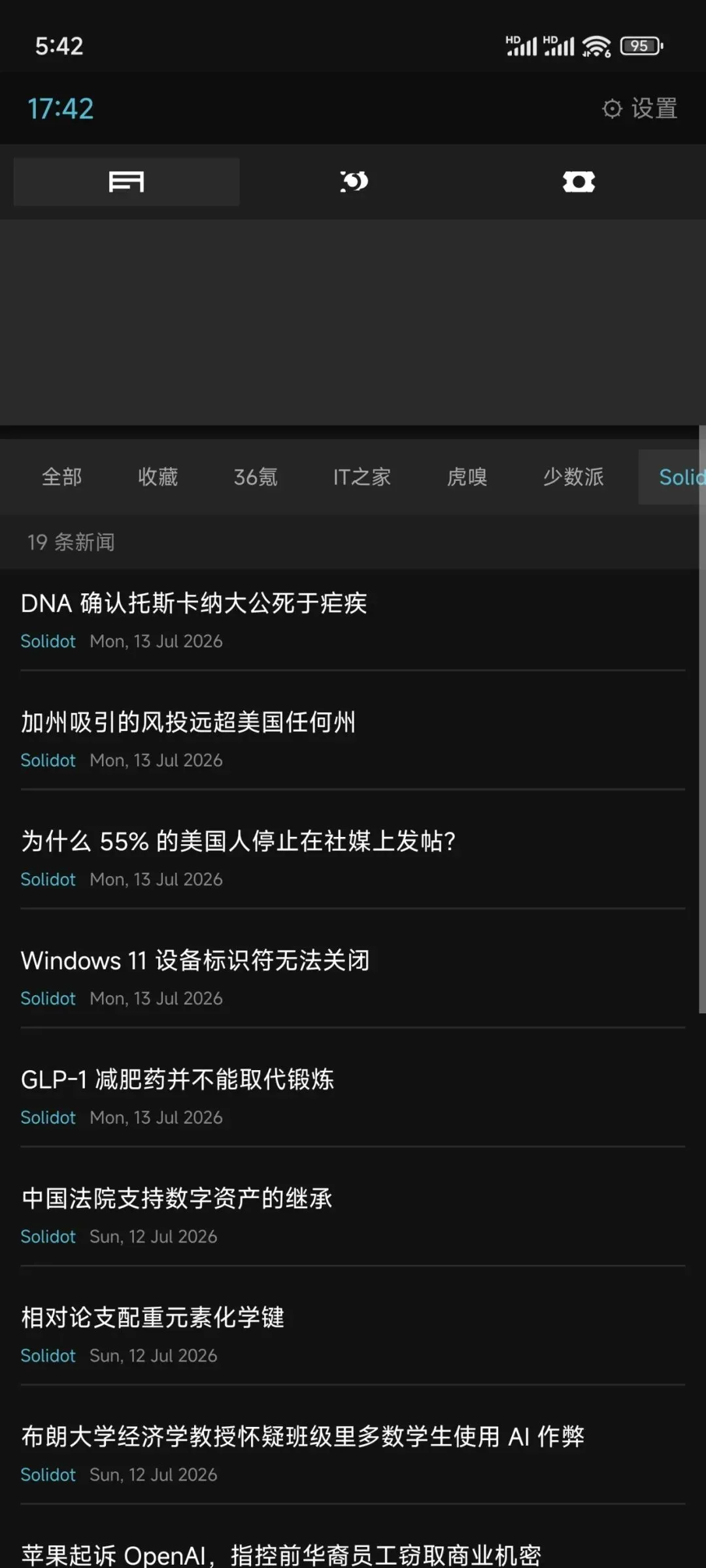Select the Solidot source tab
Screen dimensions: 706x1568
click(672, 477)
